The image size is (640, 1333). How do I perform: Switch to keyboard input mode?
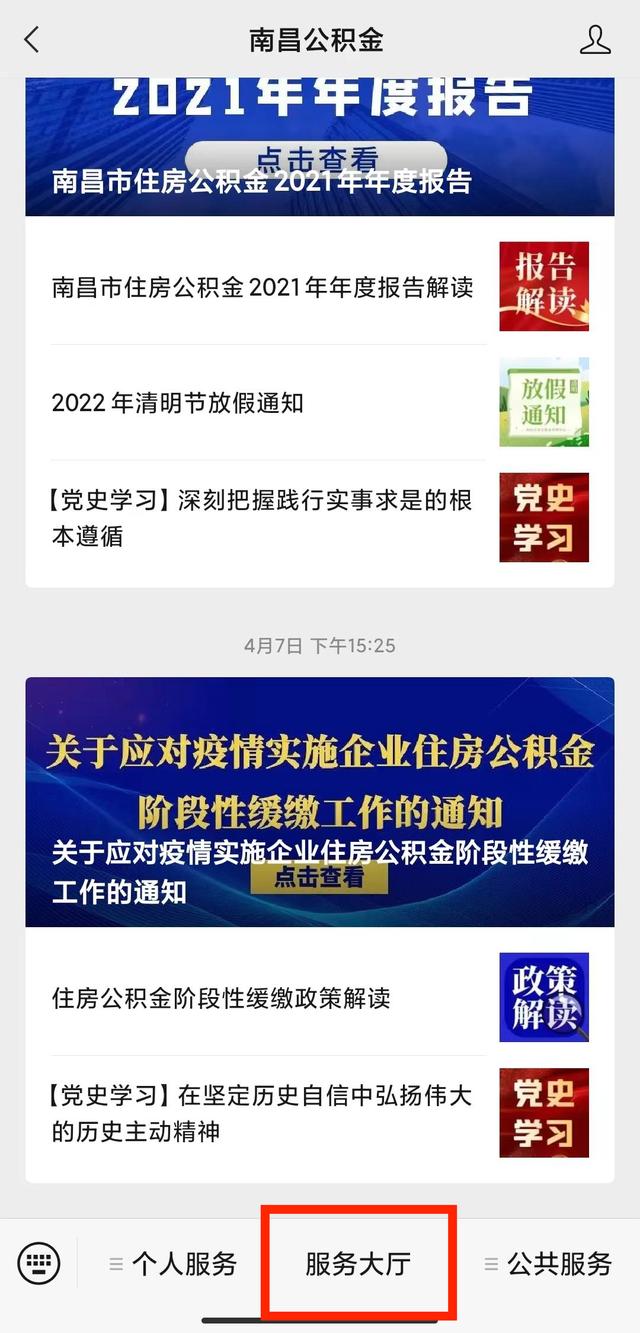pyautogui.click(x=39, y=1263)
